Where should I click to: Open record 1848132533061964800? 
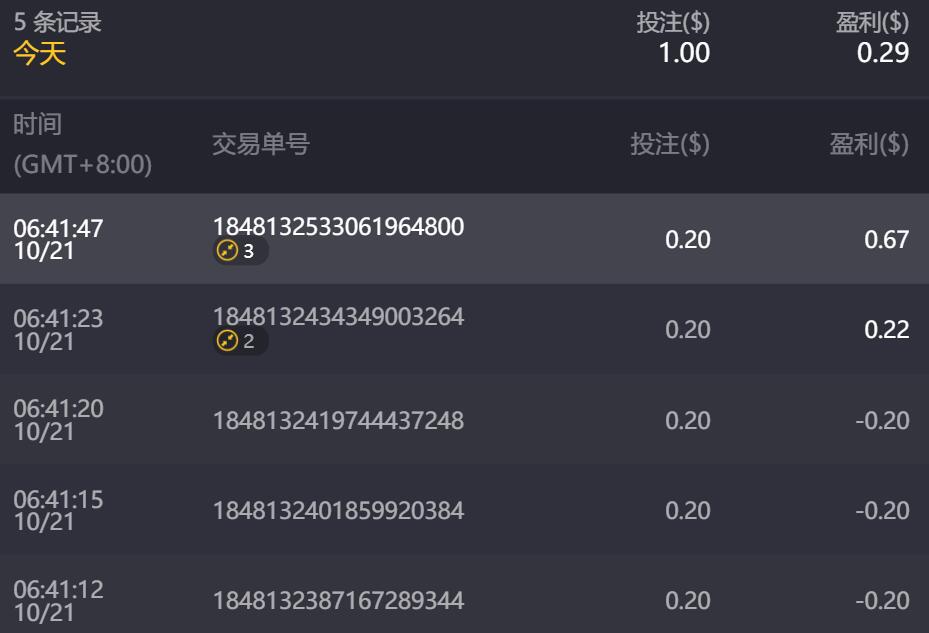338,227
